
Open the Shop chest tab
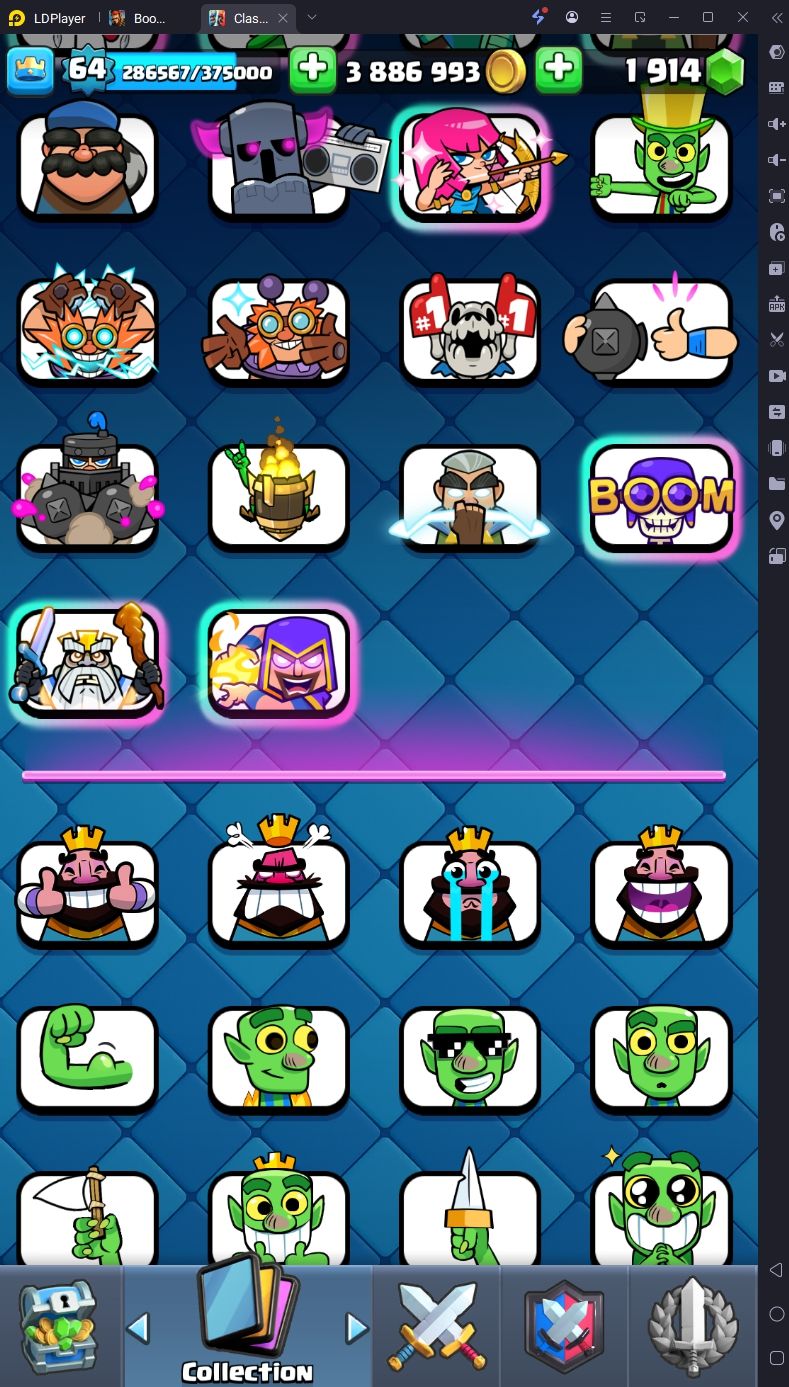coord(60,1327)
